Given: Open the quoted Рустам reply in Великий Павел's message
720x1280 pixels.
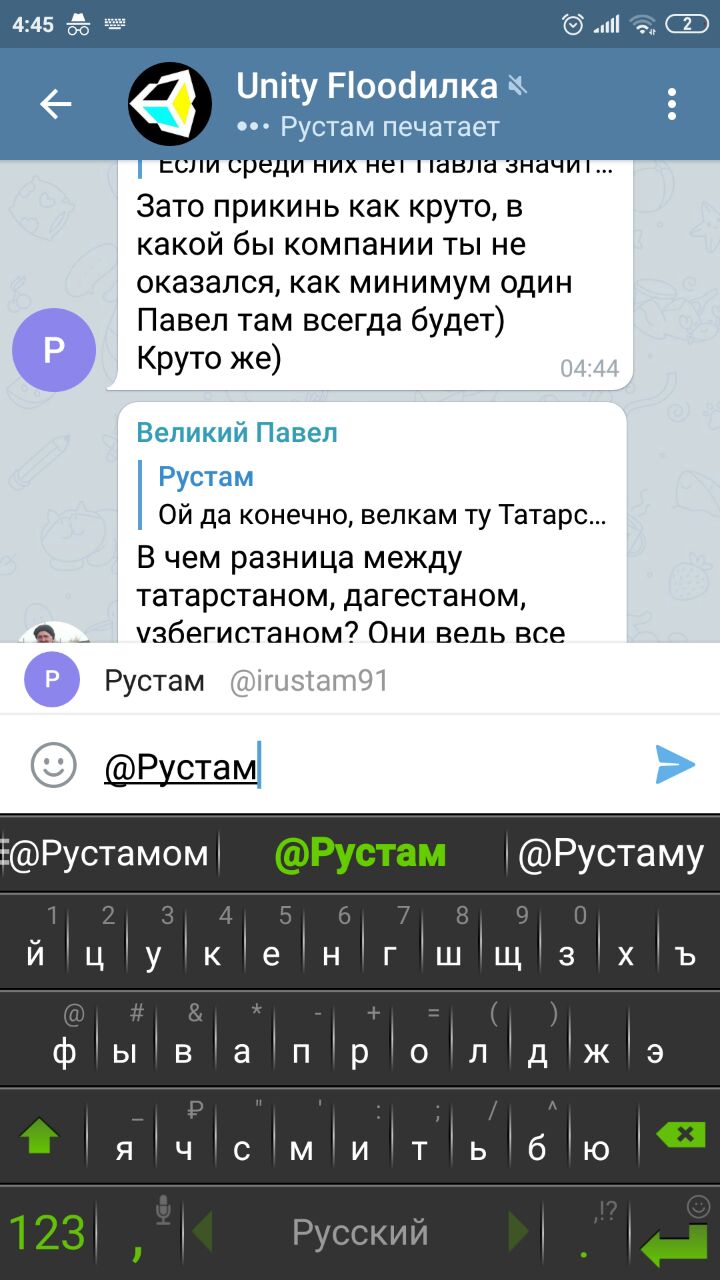Looking at the screenshot, I should point(381,496).
